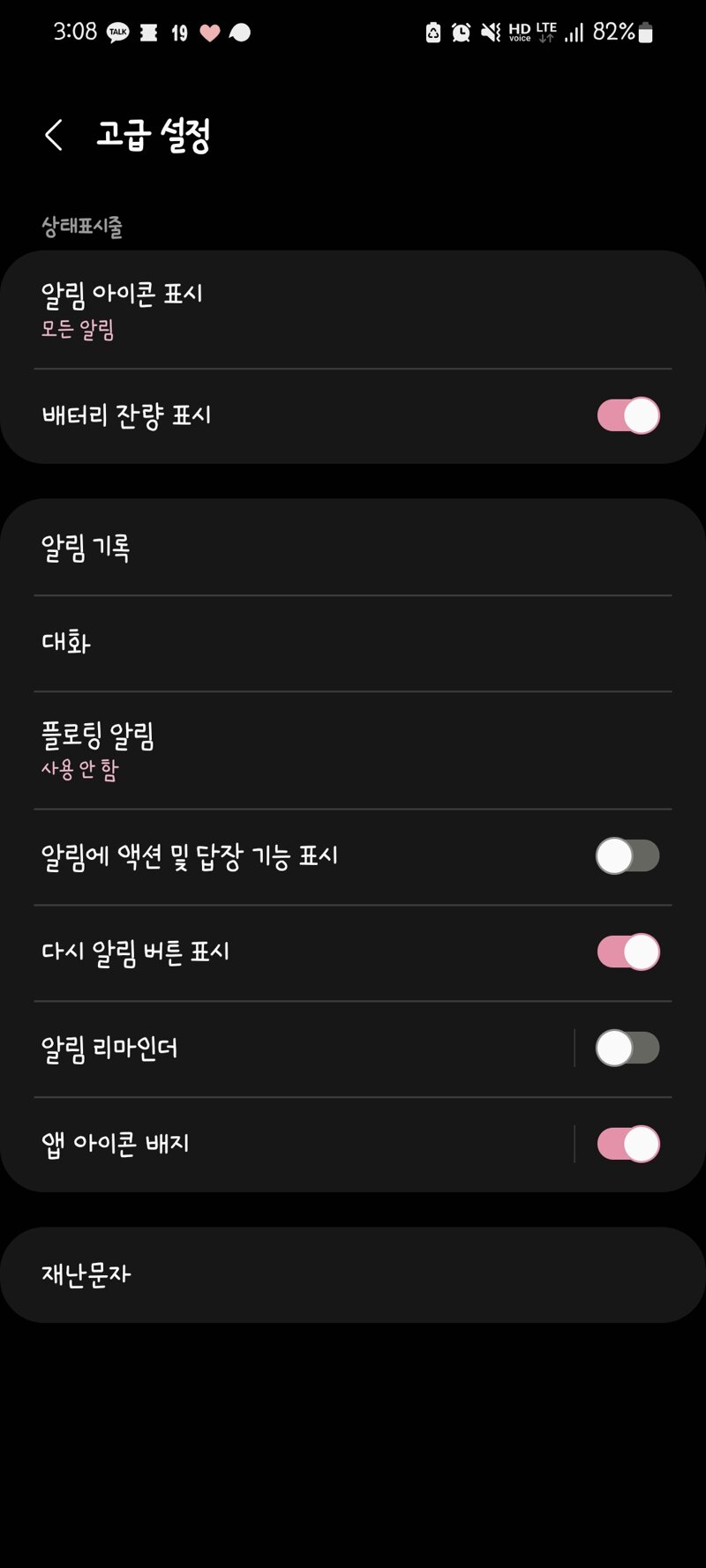Screen dimensions: 706x1568
Task: Switch on the 알림 리마인더 toggle
Action: point(628,1048)
